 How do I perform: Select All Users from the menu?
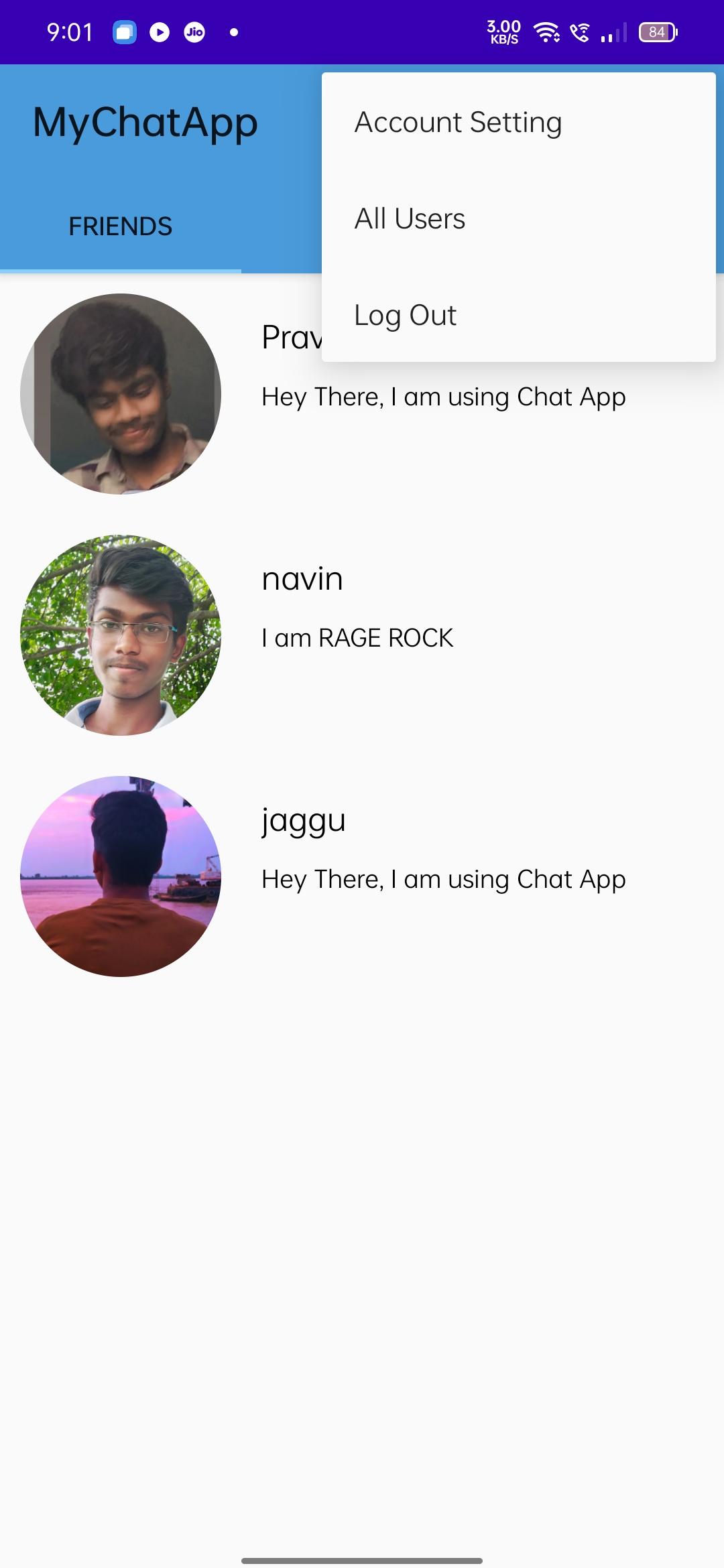(x=409, y=218)
